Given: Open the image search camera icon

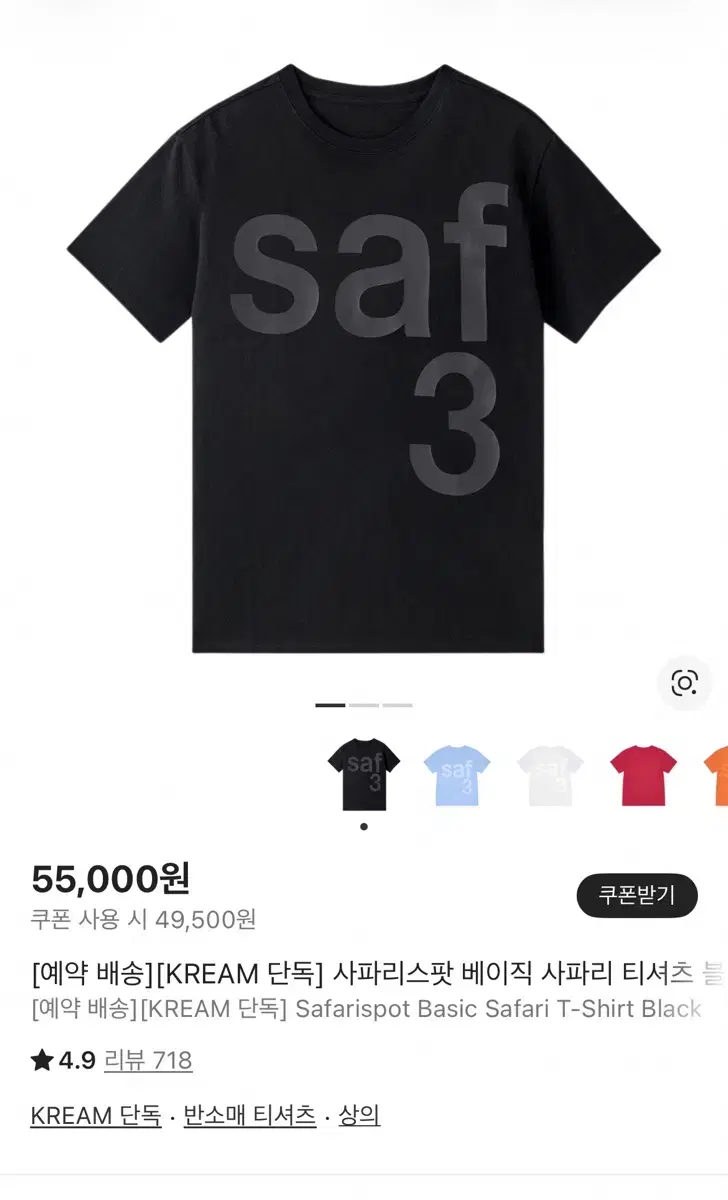Looking at the screenshot, I should click(684, 683).
